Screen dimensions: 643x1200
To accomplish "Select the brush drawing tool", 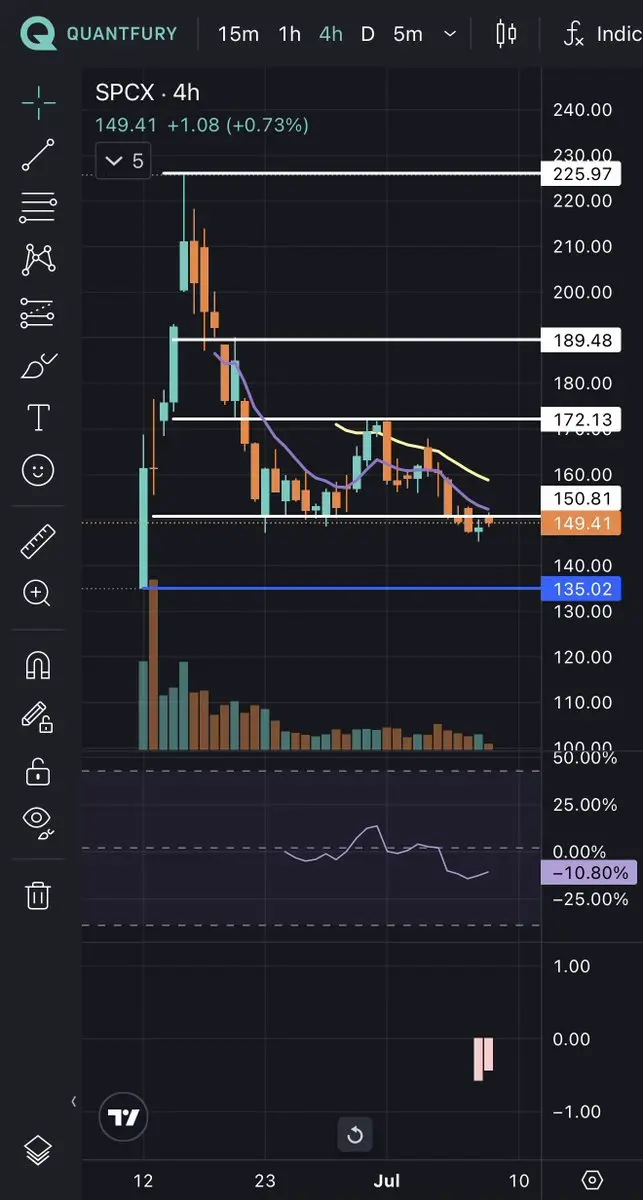I will pos(38,365).
